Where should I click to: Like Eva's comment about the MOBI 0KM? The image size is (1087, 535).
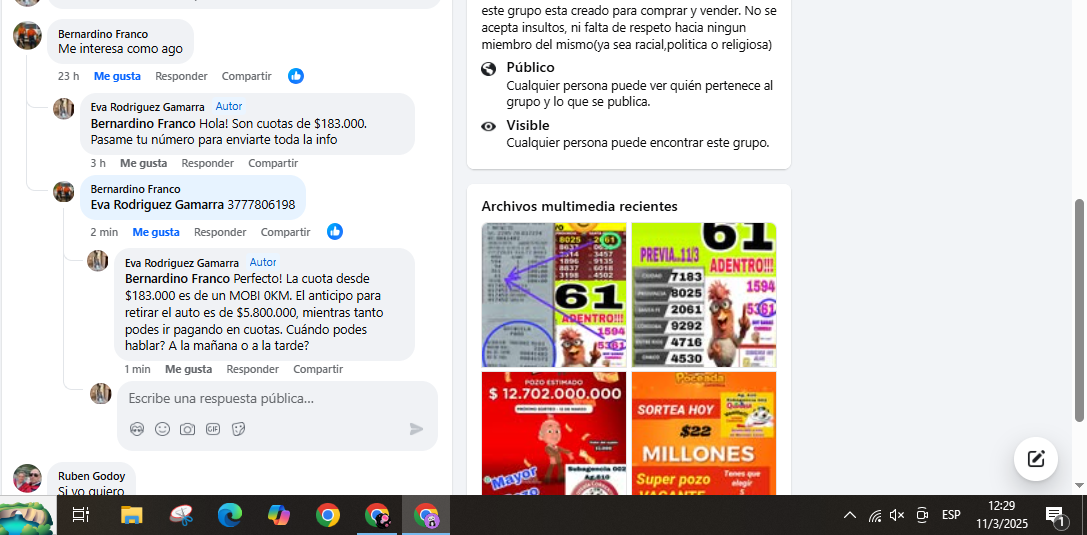click(x=188, y=369)
